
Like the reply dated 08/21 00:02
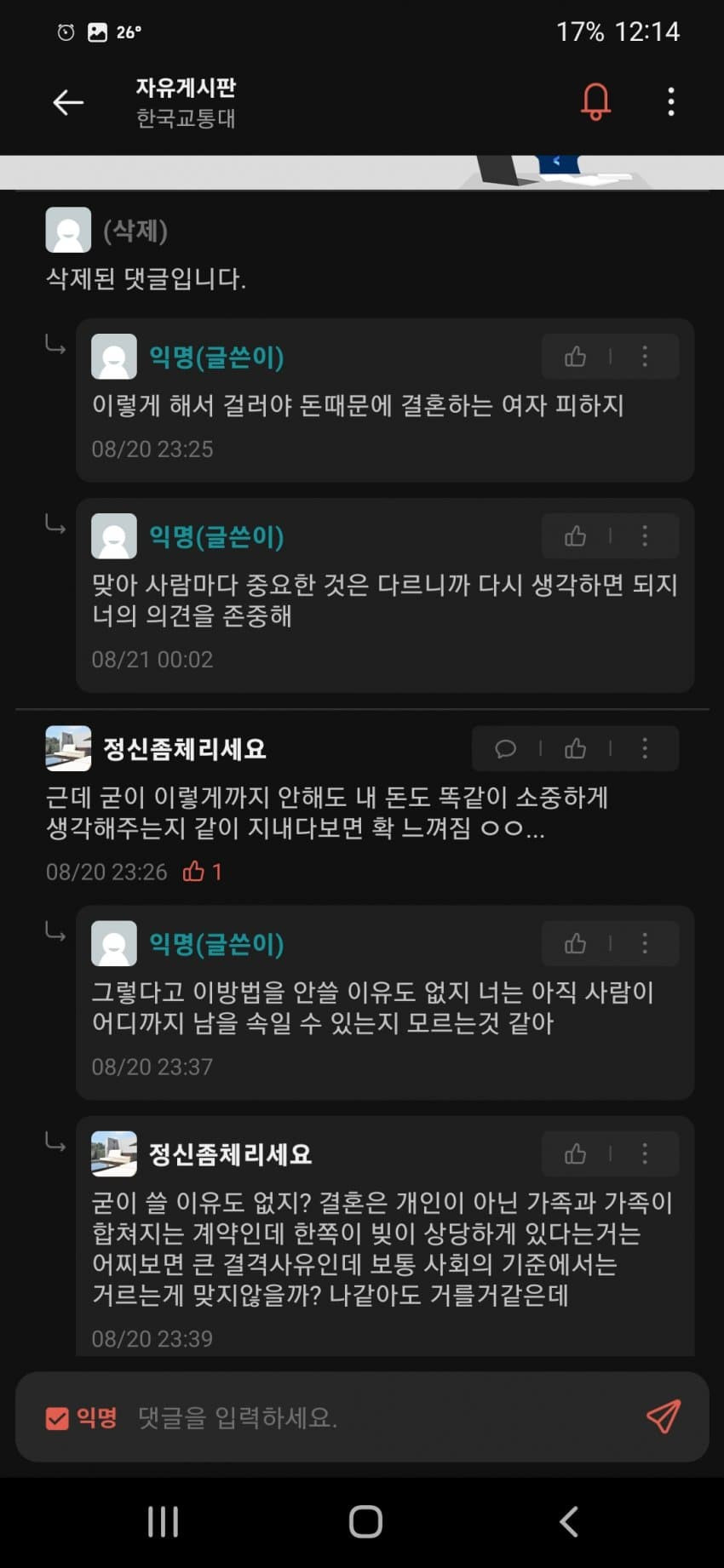tap(576, 536)
